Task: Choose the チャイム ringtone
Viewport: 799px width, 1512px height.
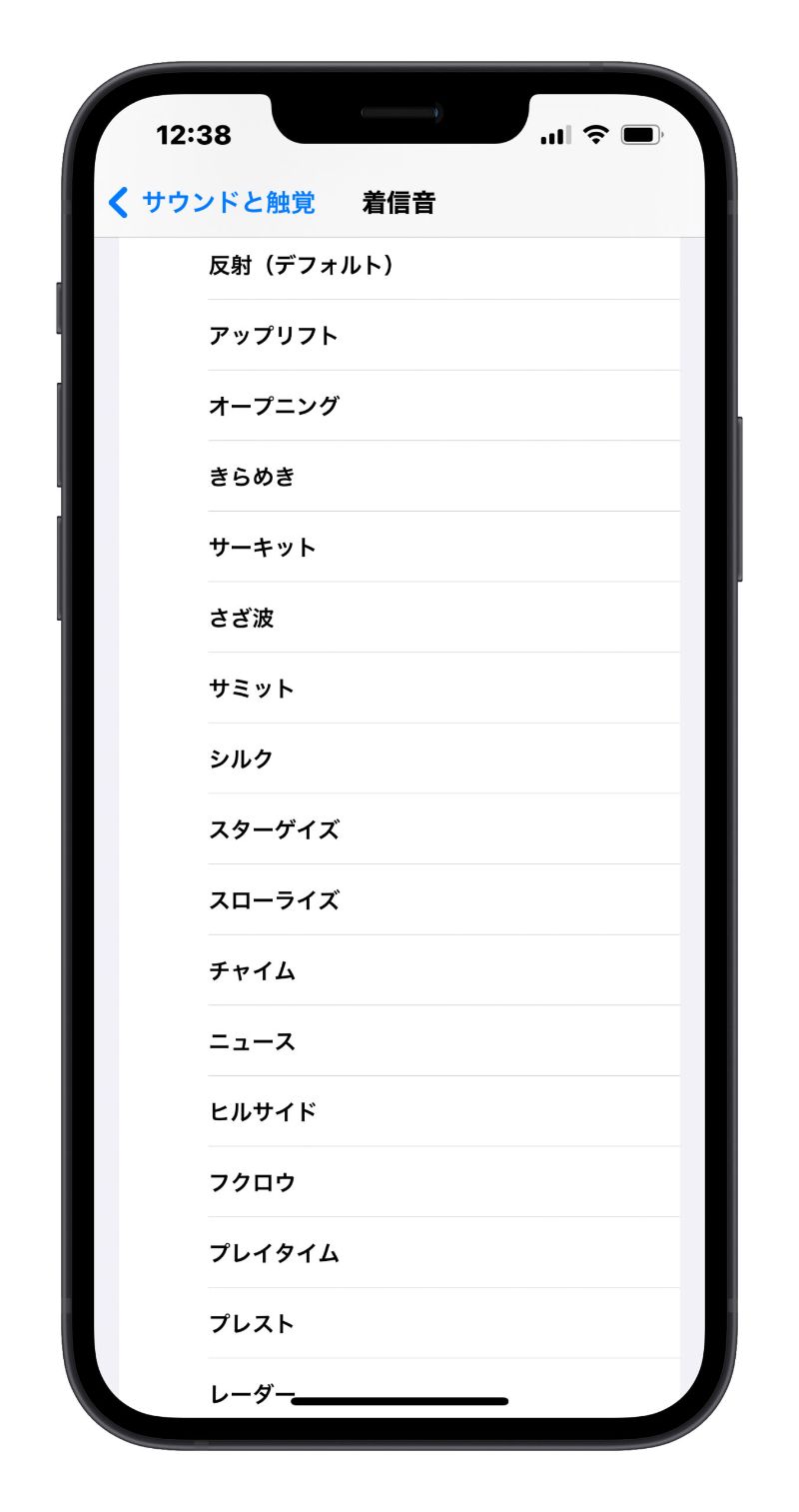Action: [399, 970]
